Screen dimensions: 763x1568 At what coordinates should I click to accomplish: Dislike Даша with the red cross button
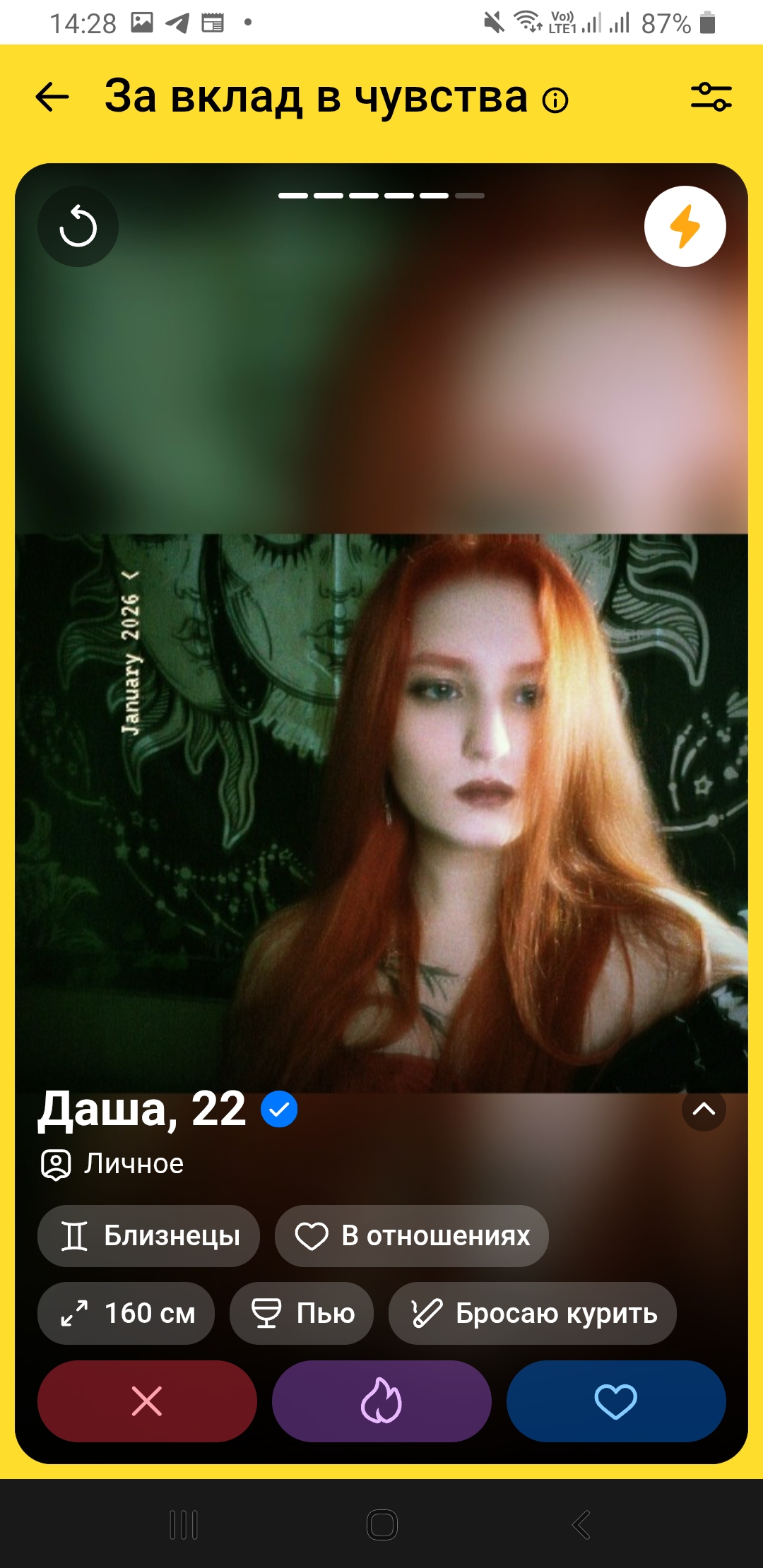[147, 1401]
